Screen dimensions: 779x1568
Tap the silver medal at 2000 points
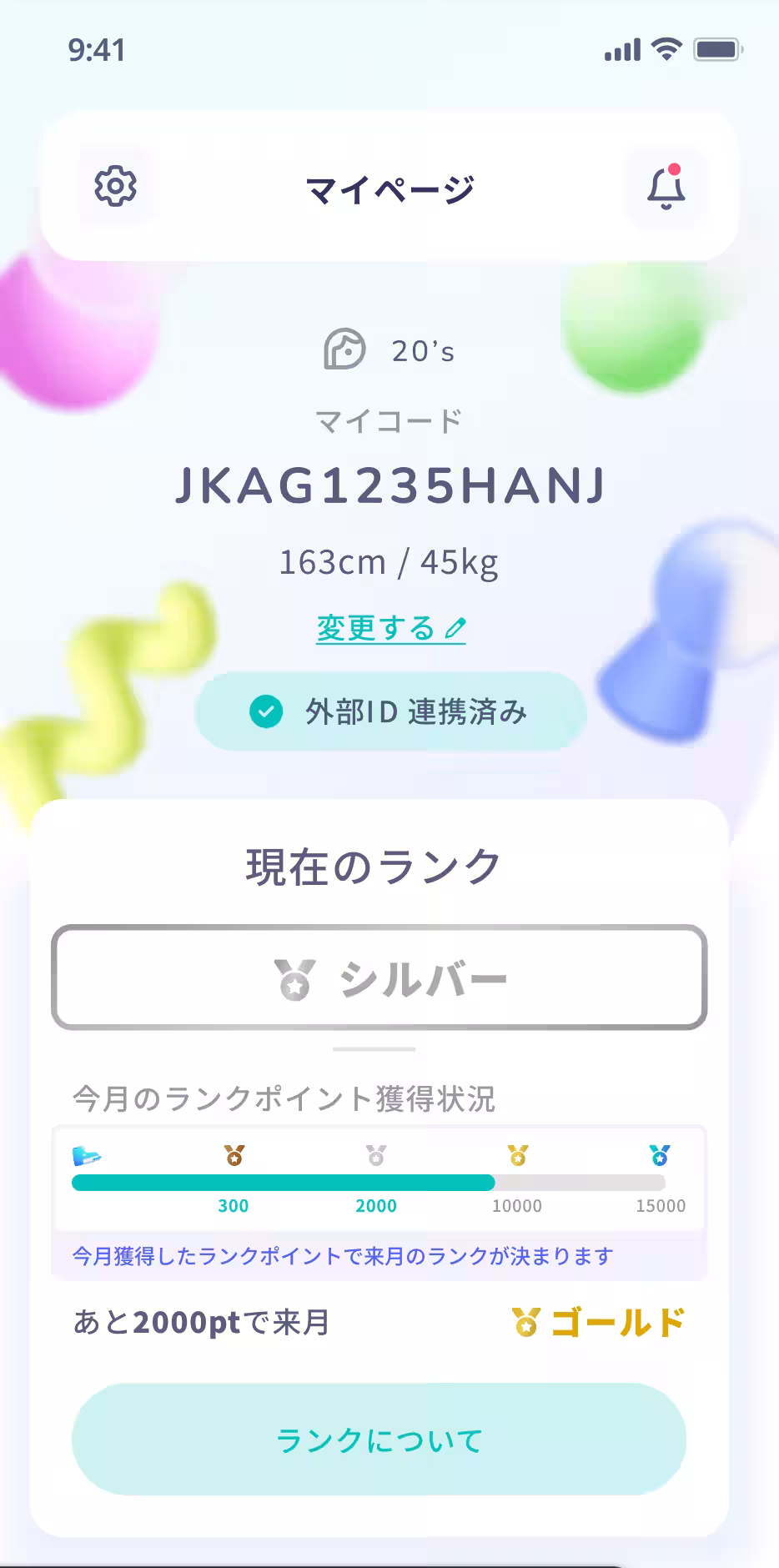point(376,1156)
